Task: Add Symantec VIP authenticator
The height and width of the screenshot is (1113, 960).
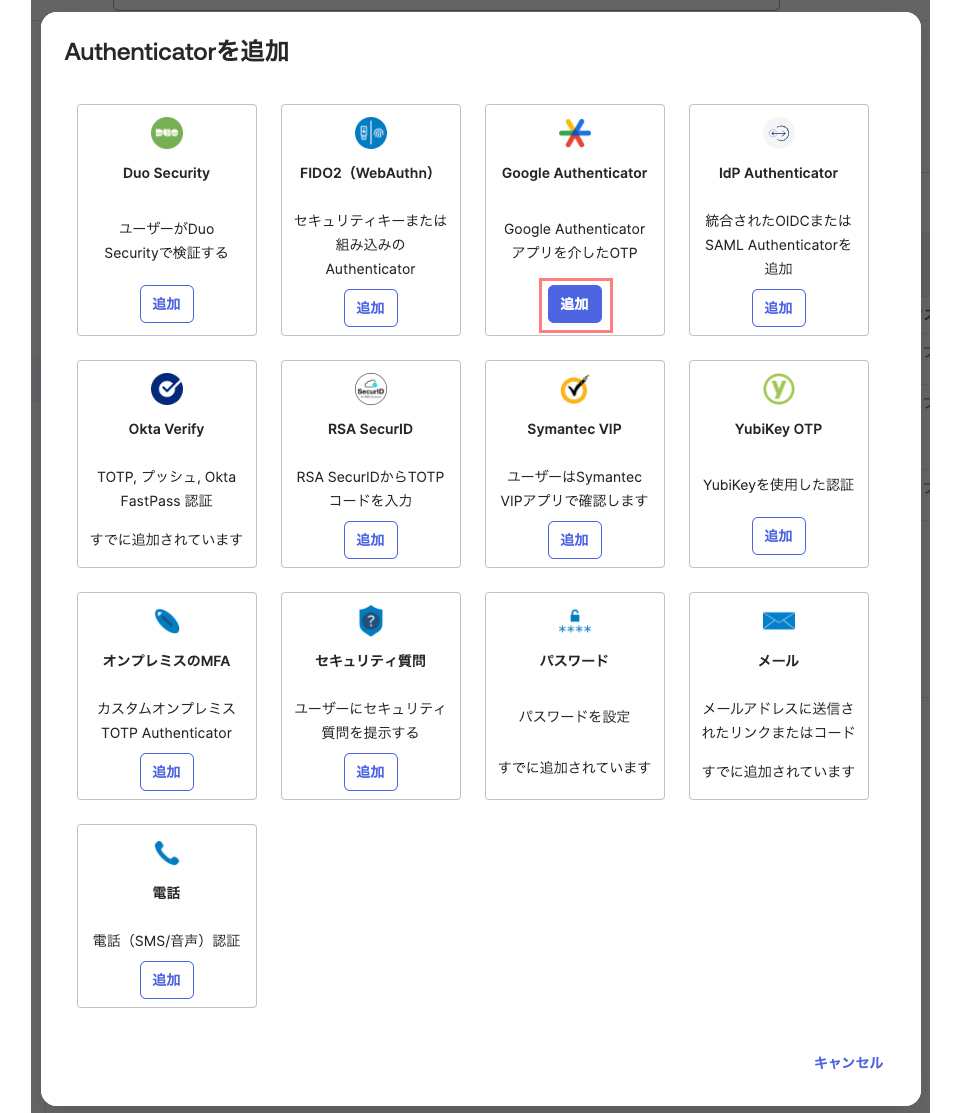Action: pyautogui.click(x=574, y=540)
